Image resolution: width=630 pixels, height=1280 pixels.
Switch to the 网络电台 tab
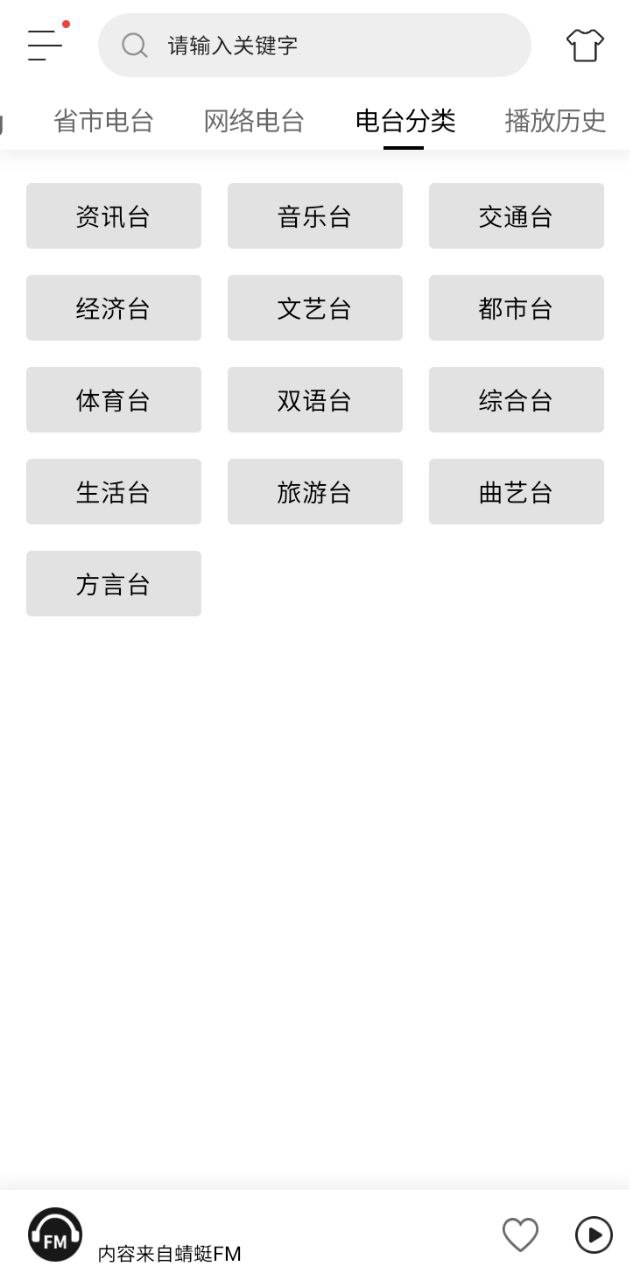click(x=254, y=121)
